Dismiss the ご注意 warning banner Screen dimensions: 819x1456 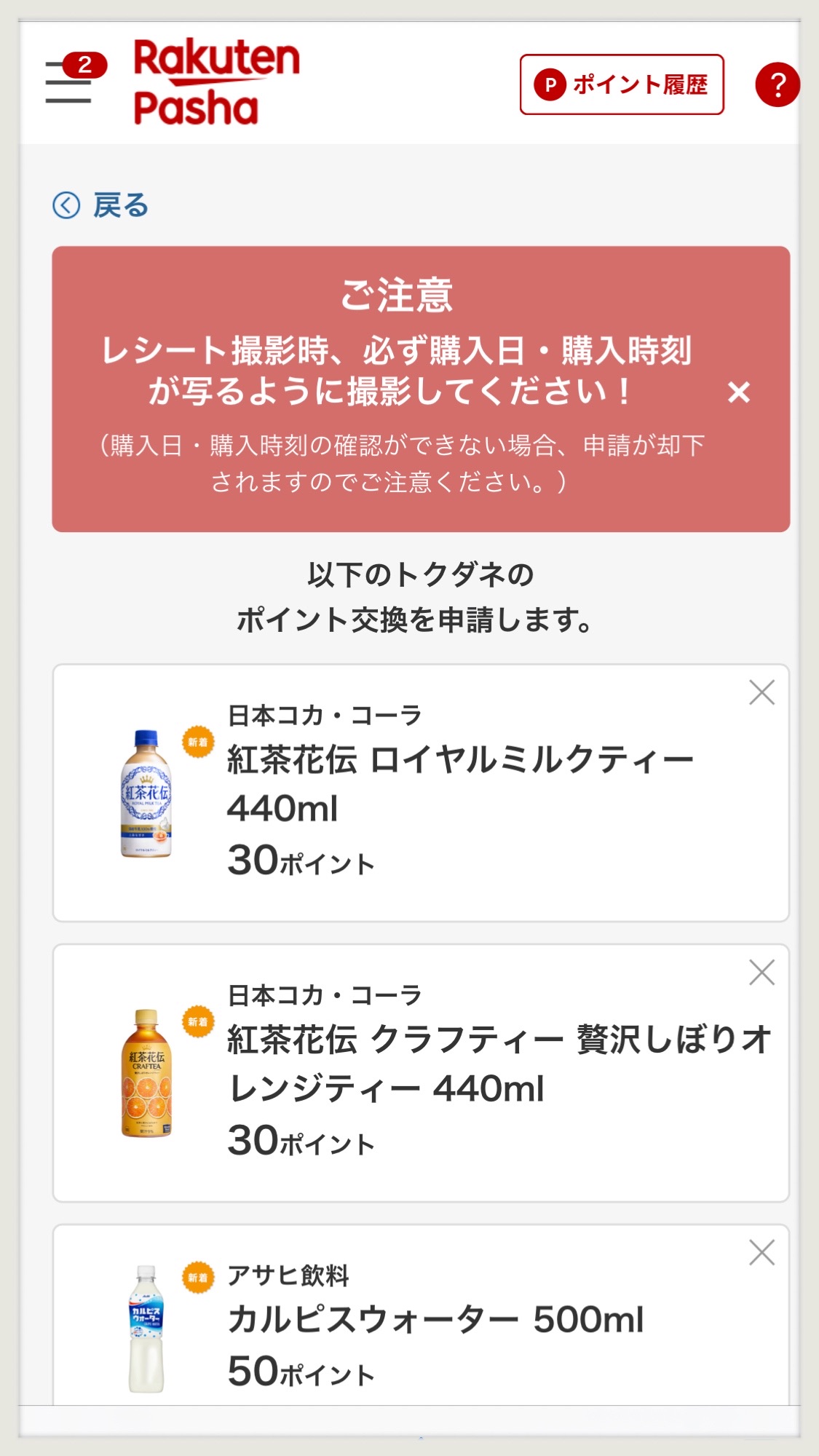point(738,392)
